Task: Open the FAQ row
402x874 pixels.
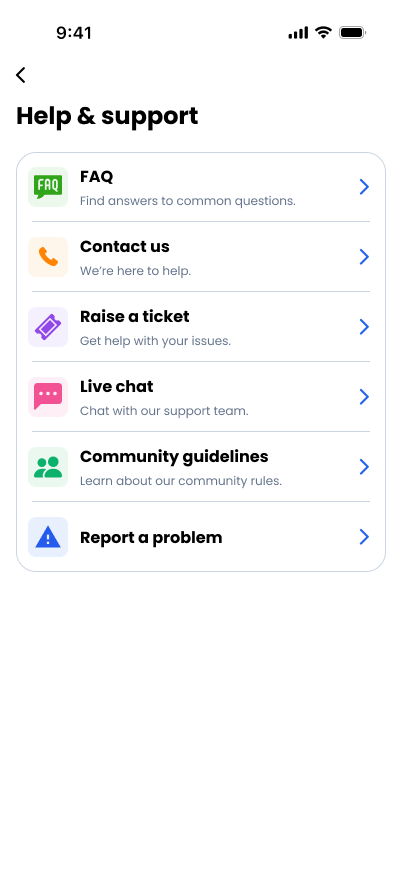Action: point(201,187)
